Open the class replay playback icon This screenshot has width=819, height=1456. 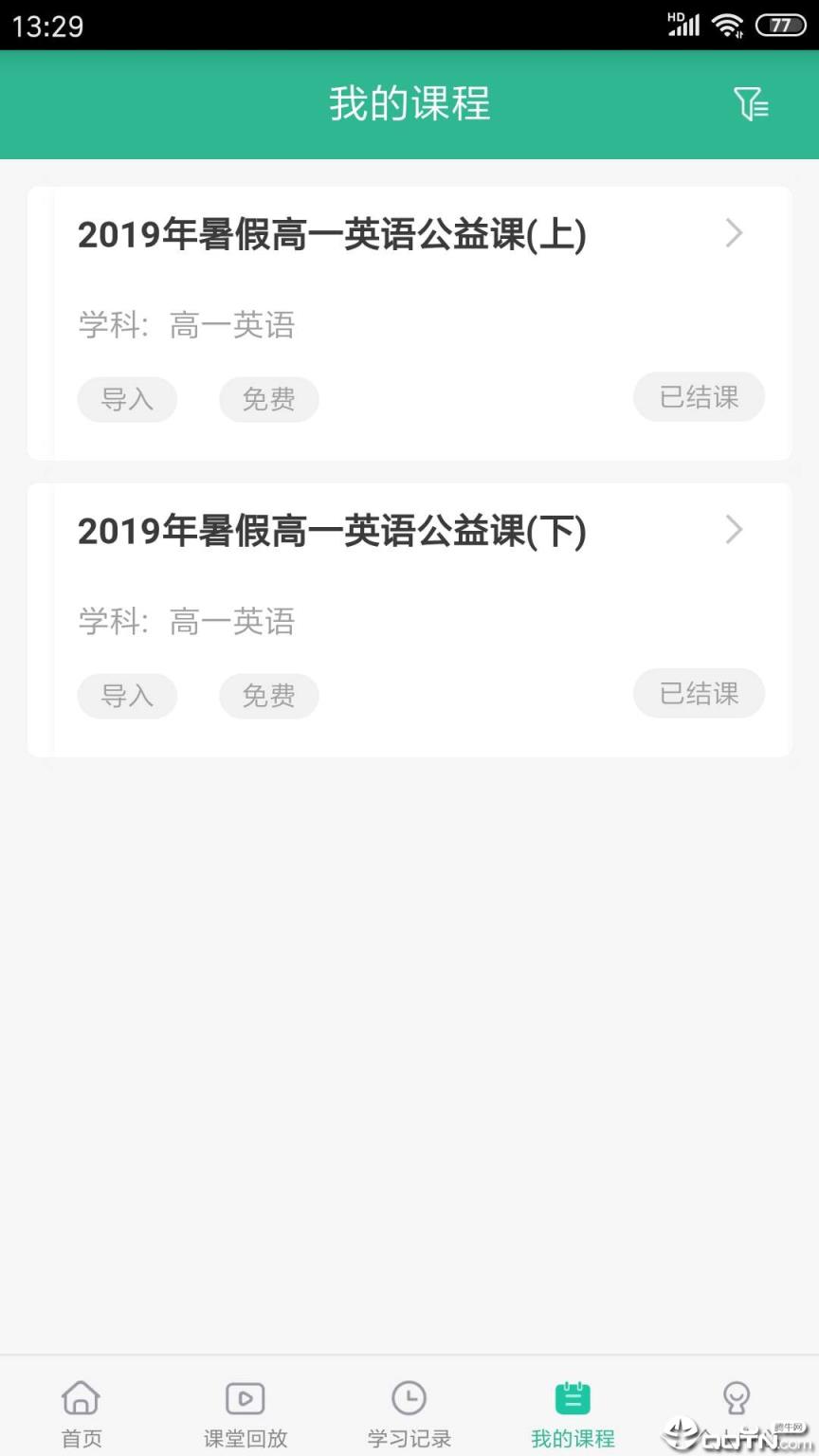click(x=245, y=1397)
